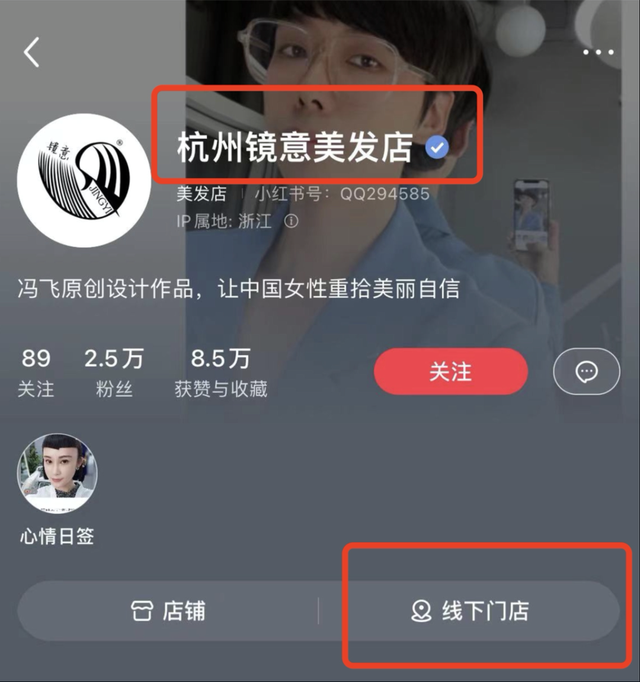Tap the IP属地 info icon
This screenshot has width=640, height=682.
click(x=291, y=221)
